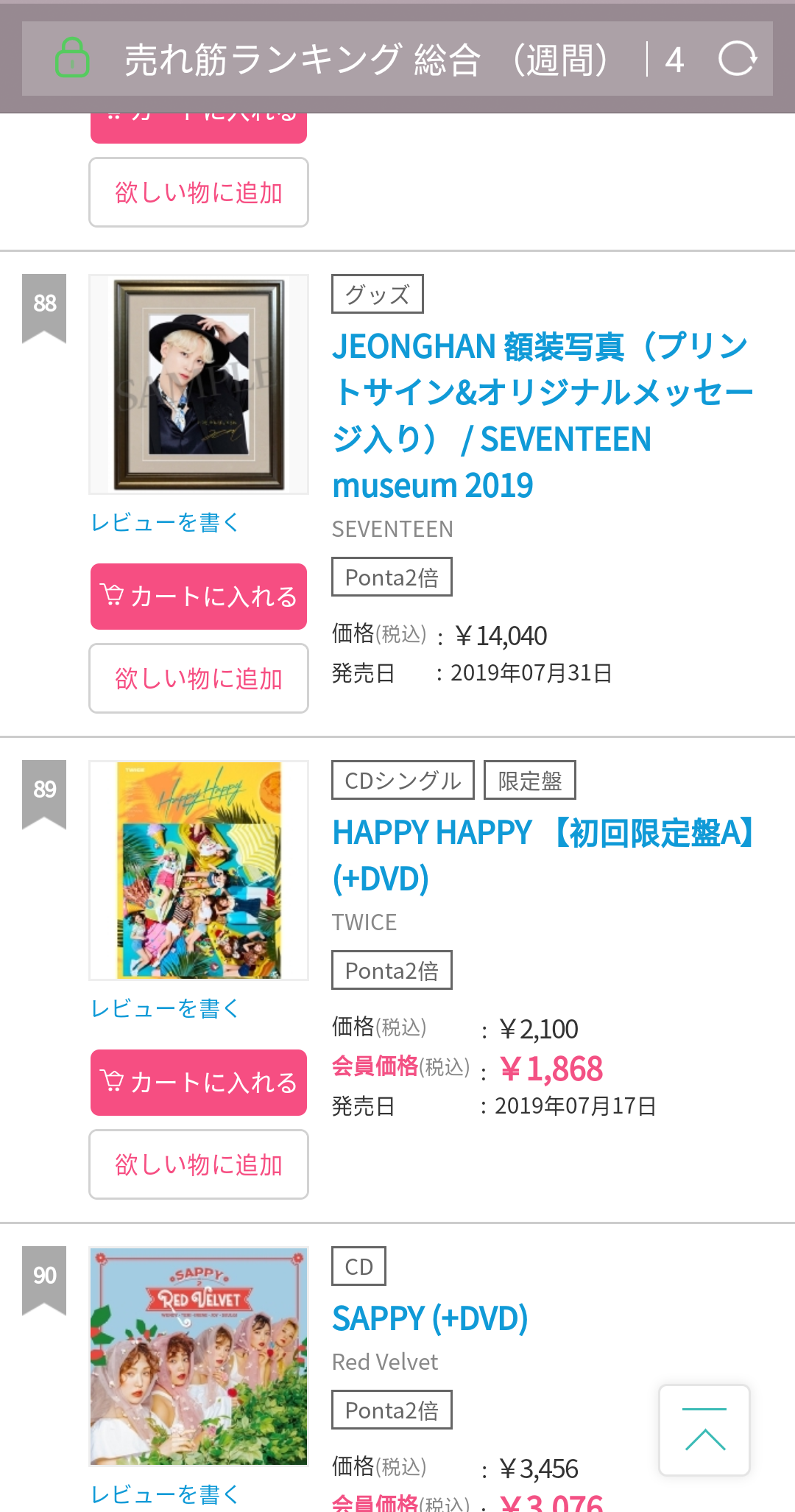795x1512 pixels.
Task: Add HAPPY HAPPY to the wish list
Action: click(199, 1164)
